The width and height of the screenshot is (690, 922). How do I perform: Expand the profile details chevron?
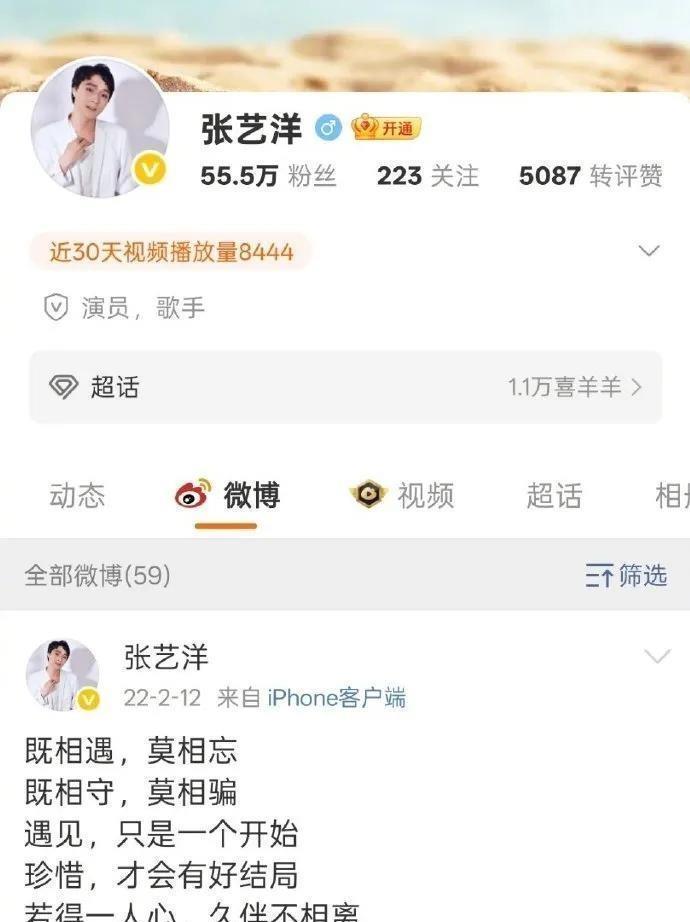[649, 250]
